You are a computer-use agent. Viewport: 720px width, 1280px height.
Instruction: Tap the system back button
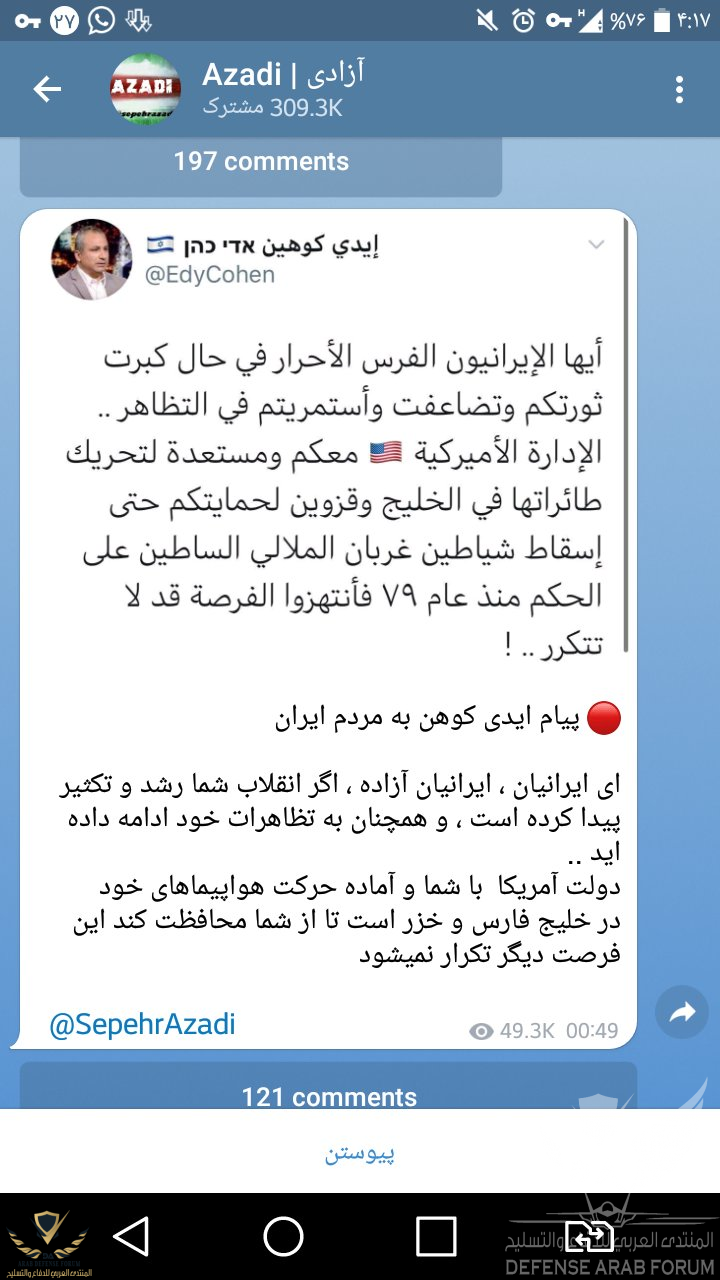click(x=131, y=1237)
